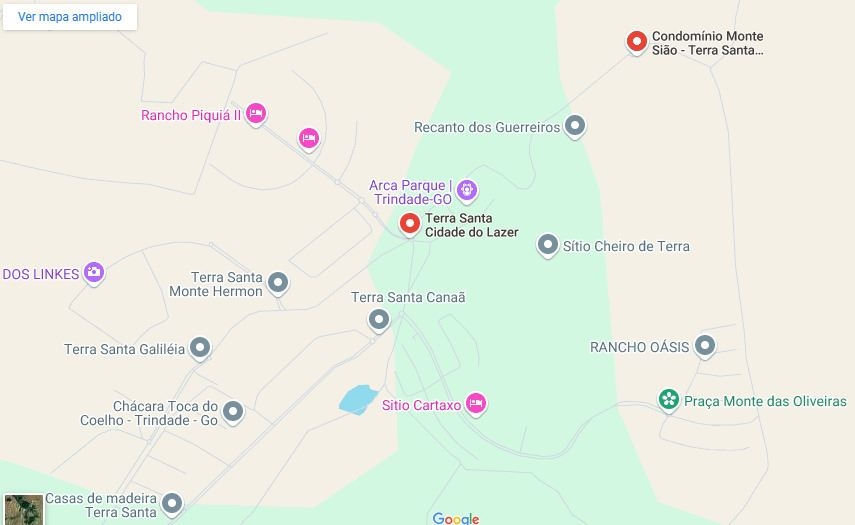The width and height of the screenshot is (855, 525).
Task: Switch to satellite view thumbnail
Action: [22, 509]
